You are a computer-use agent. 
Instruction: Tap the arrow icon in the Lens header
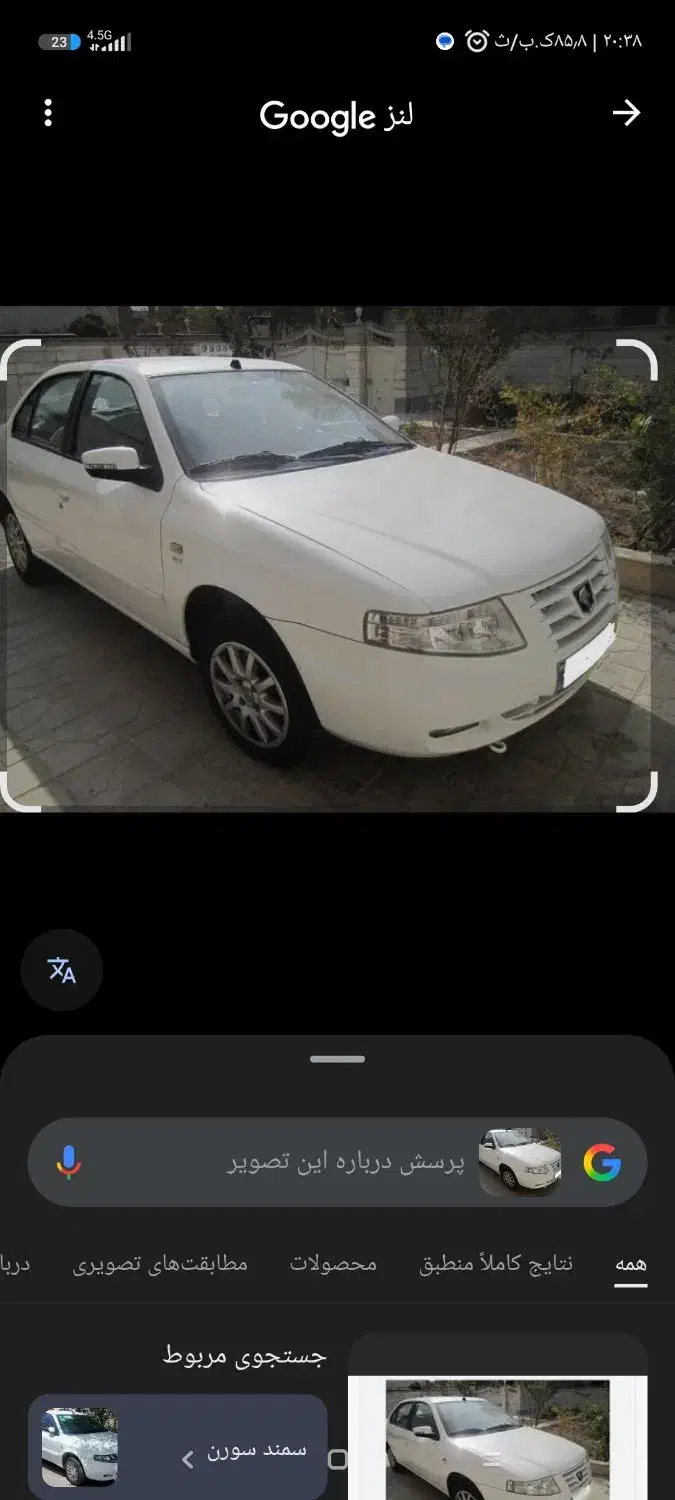click(626, 113)
